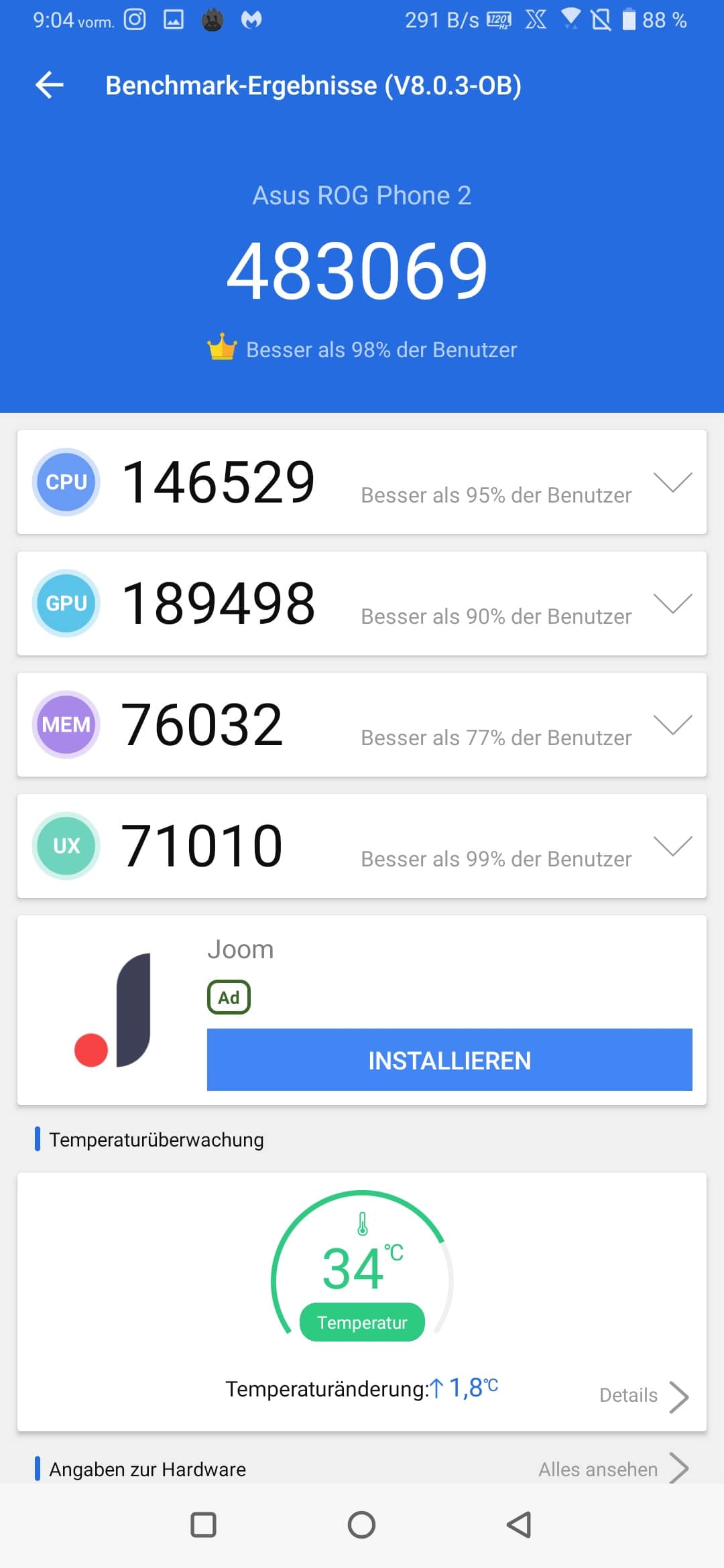Go back using the top arrow
The image size is (724, 1568).
pos(50,85)
